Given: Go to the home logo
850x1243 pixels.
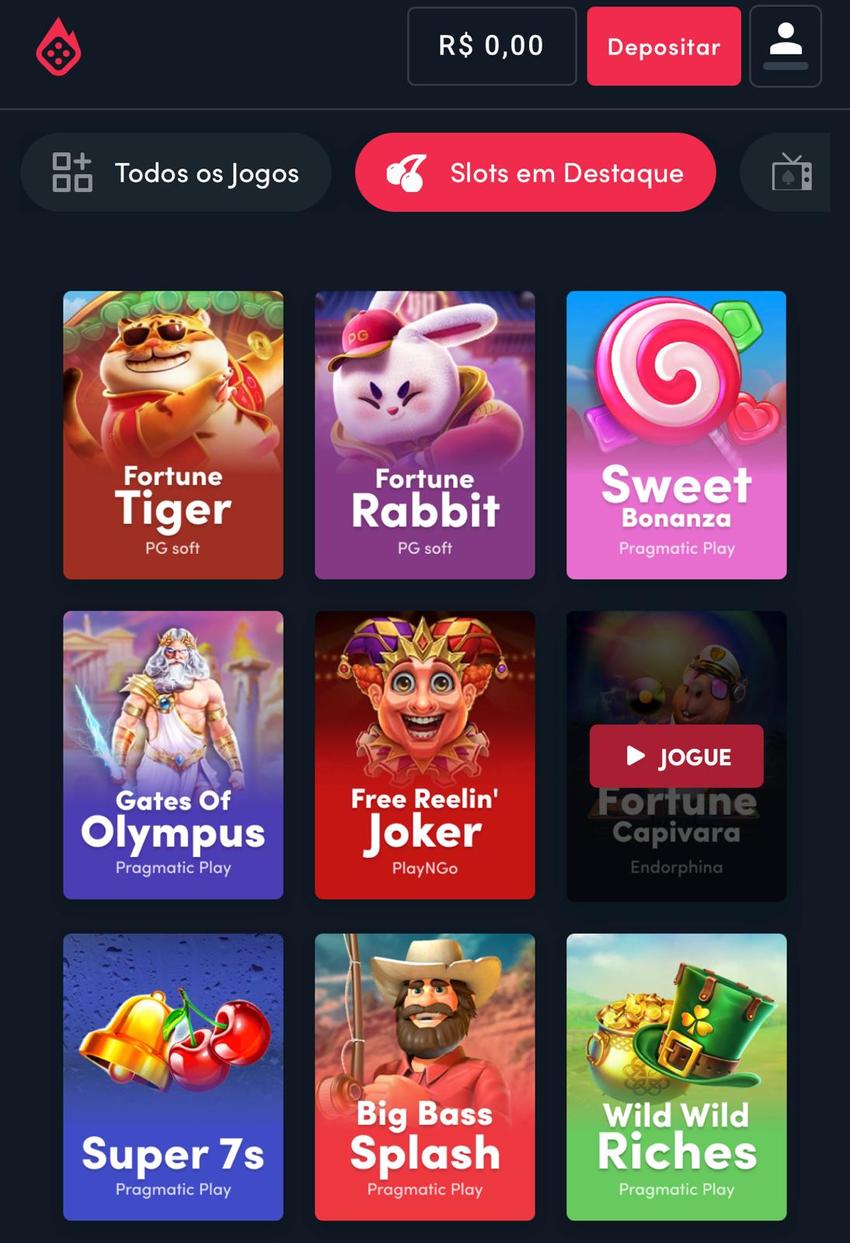Looking at the screenshot, I should [59, 47].
